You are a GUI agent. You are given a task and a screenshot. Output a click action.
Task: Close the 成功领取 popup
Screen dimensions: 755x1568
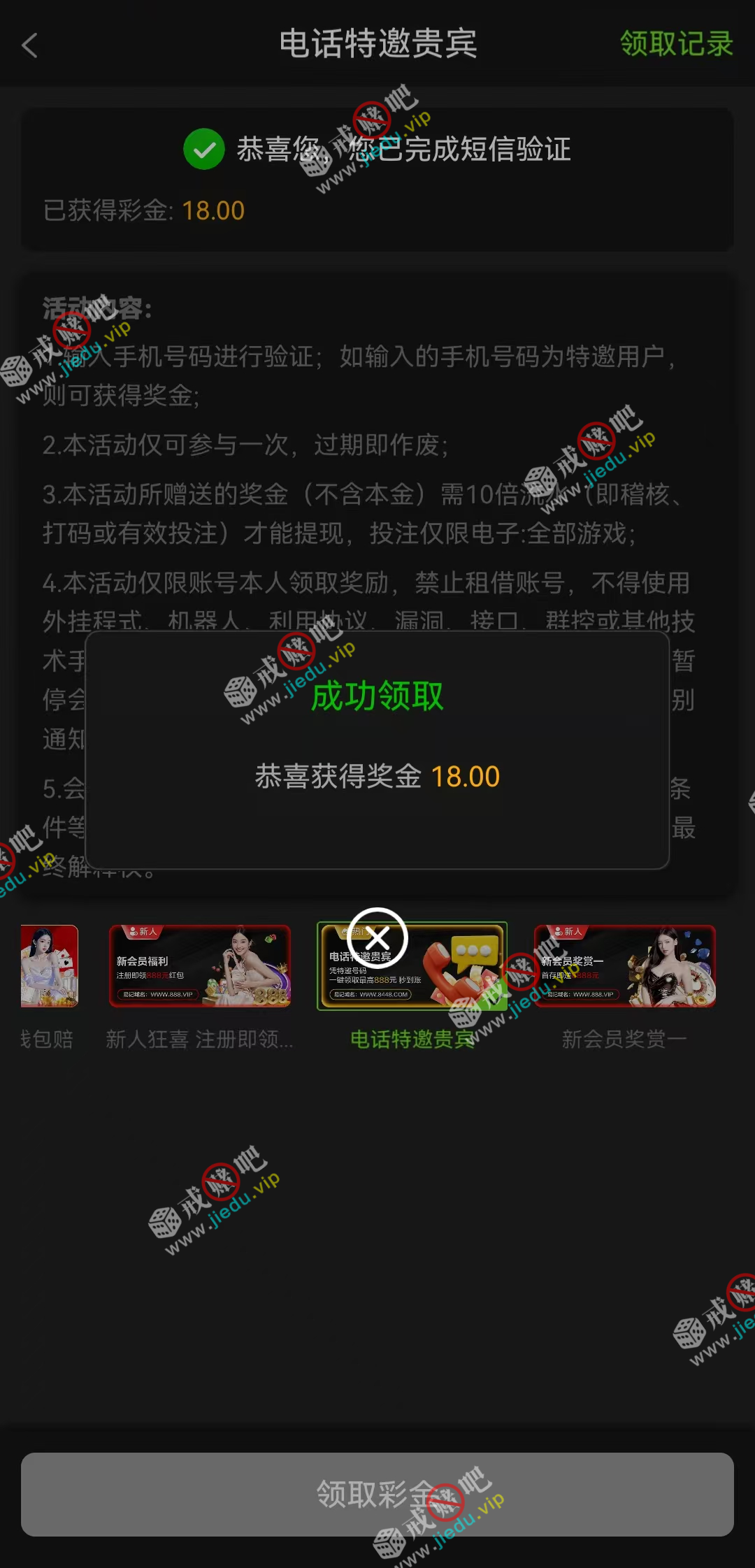coord(377,937)
